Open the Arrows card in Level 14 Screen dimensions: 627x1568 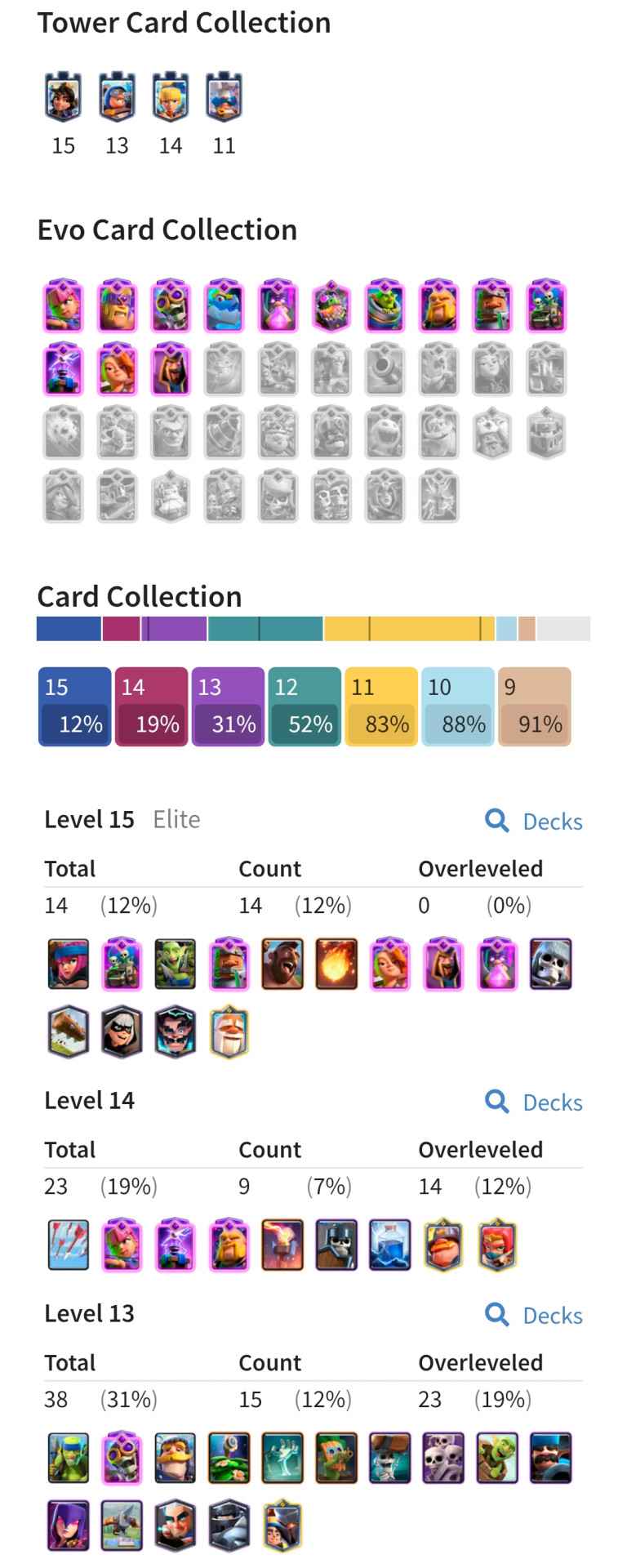[x=68, y=1245]
